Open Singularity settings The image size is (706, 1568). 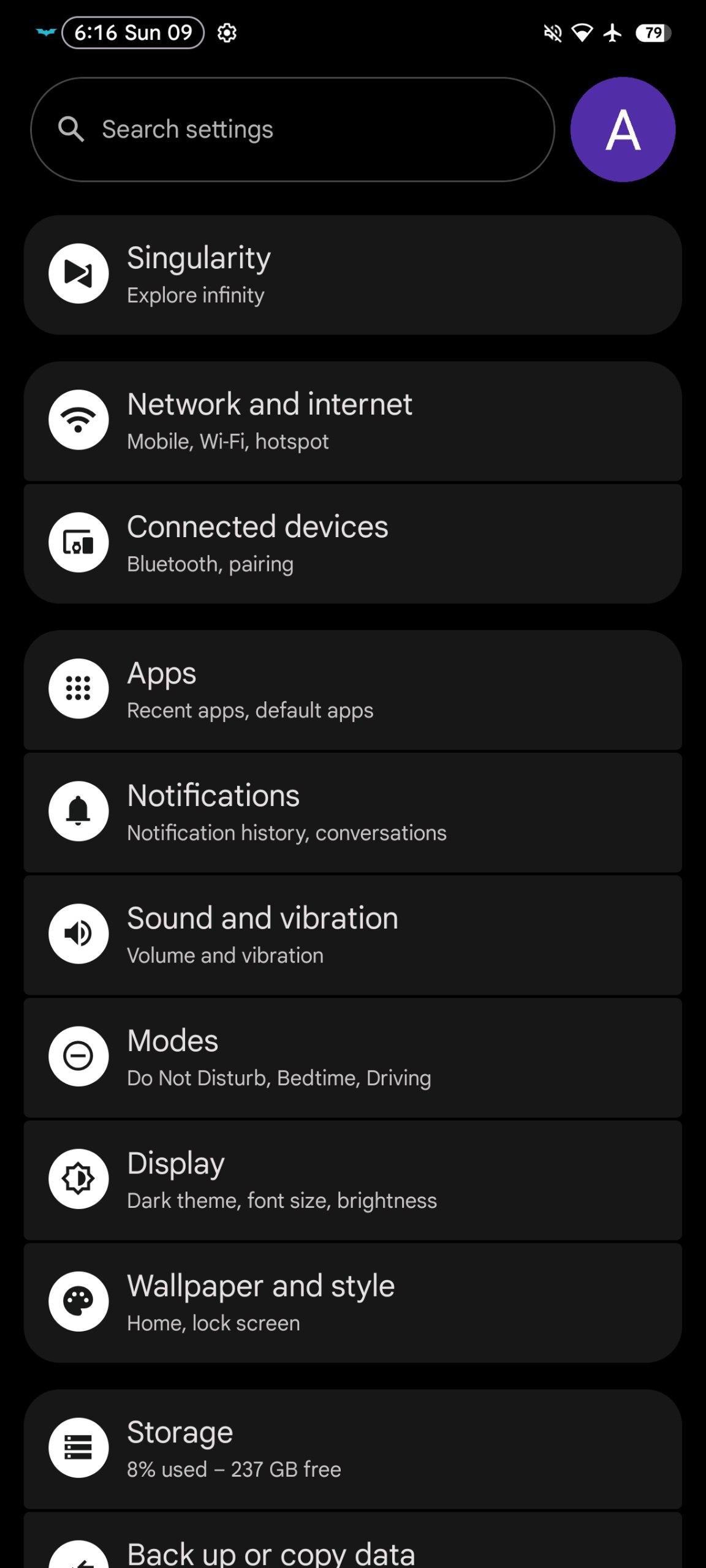pyautogui.click(x=352, y=275)
